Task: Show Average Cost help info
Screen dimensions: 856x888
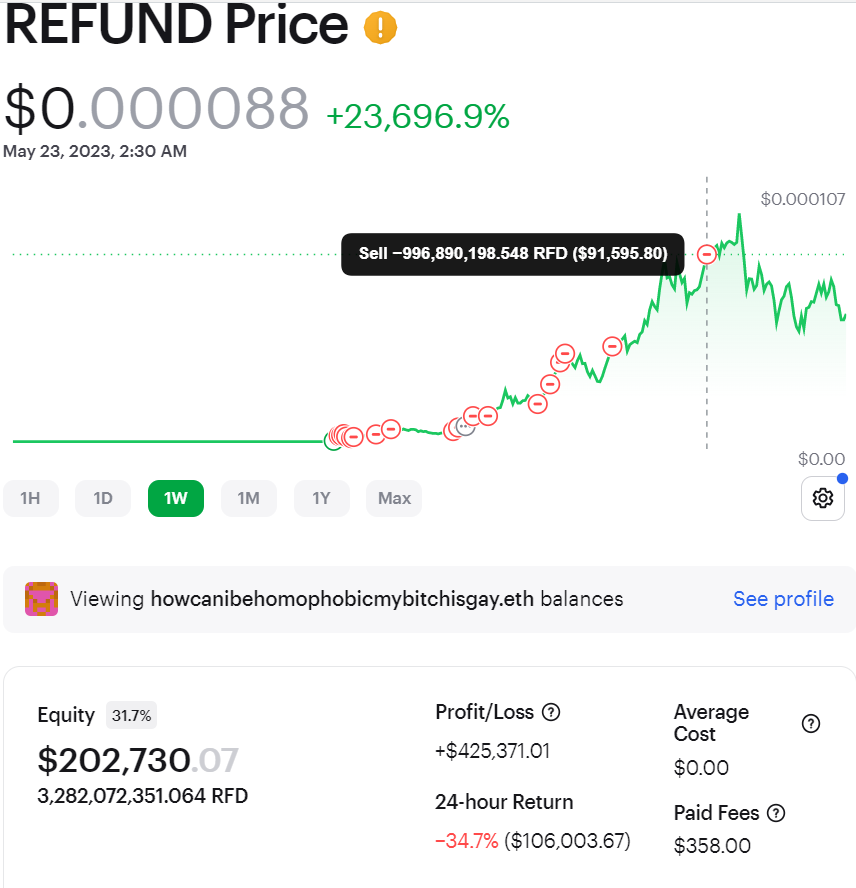Action: (811, 723)
